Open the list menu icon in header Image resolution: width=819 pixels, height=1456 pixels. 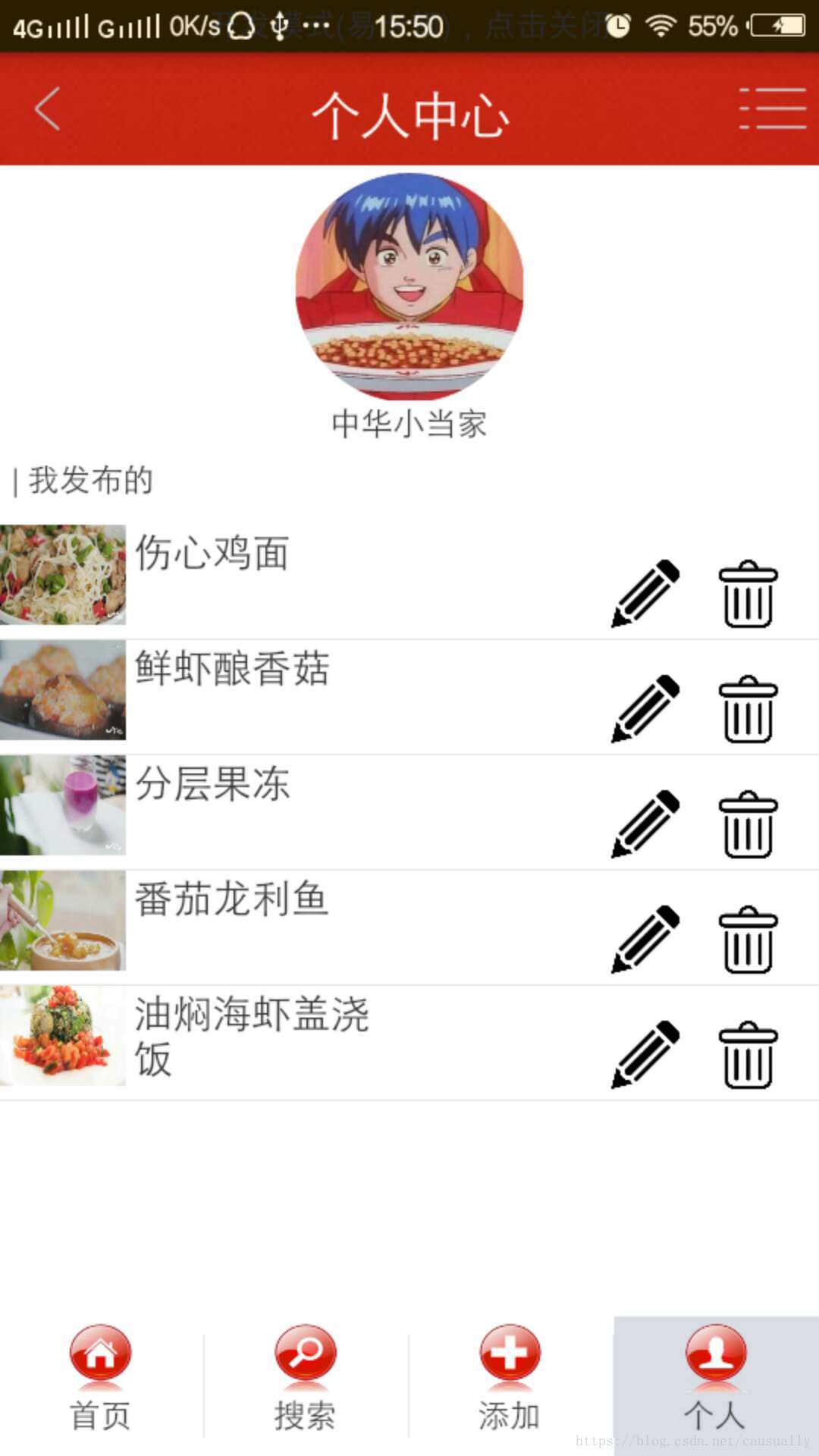[x=772, y=108]
